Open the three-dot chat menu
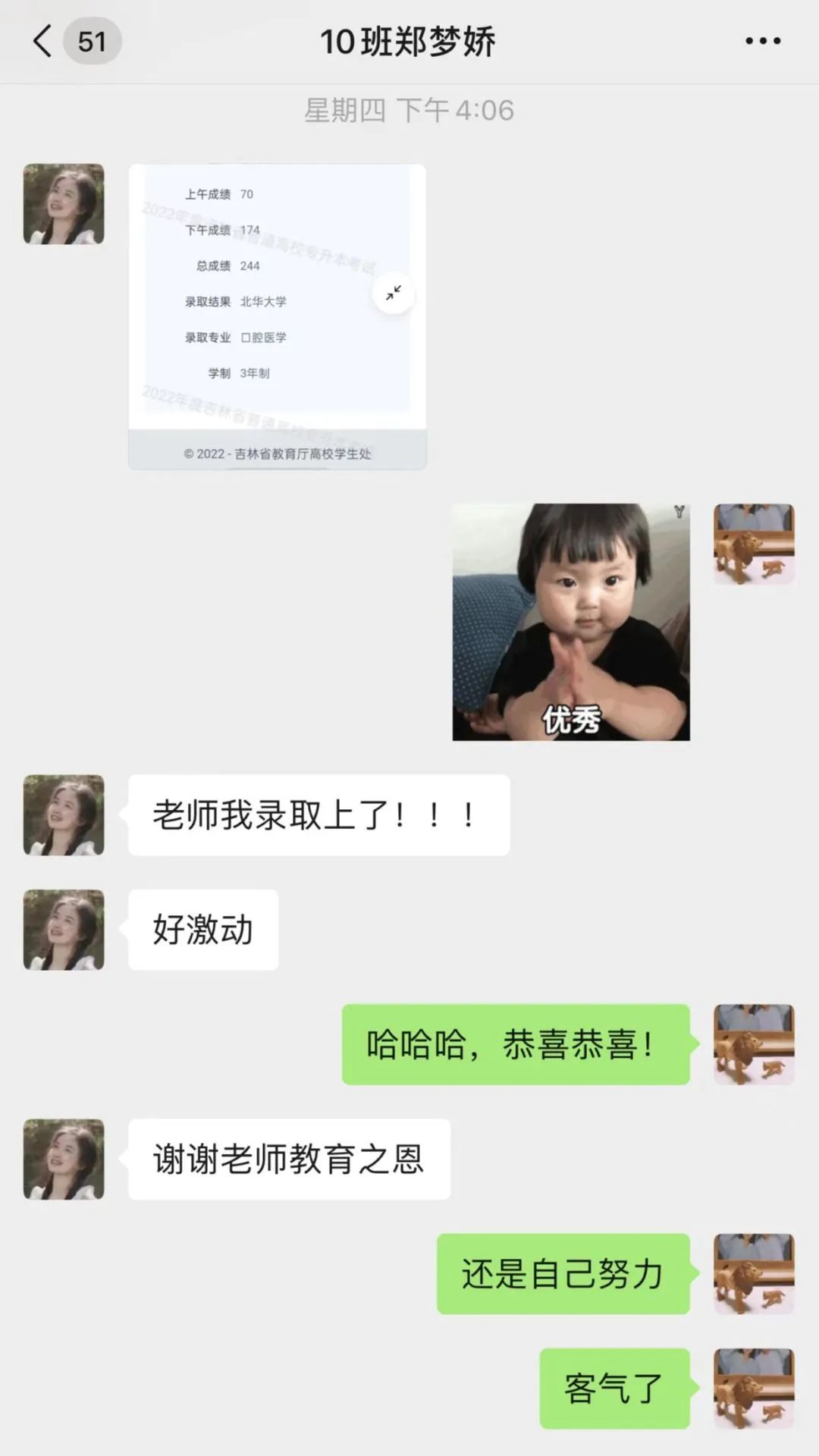 (x=762, y=41)
